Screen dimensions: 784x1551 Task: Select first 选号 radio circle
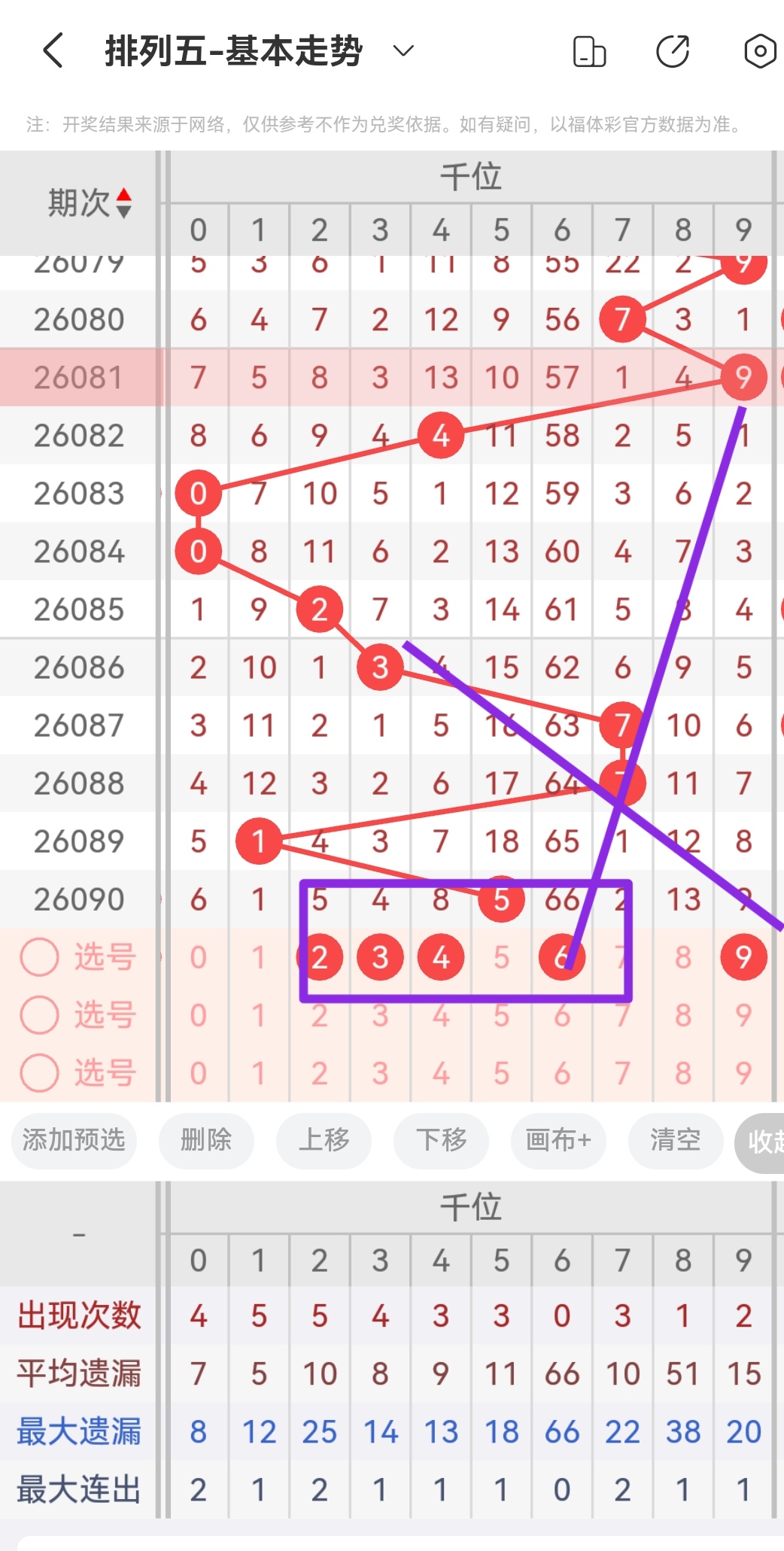(39, 957)
